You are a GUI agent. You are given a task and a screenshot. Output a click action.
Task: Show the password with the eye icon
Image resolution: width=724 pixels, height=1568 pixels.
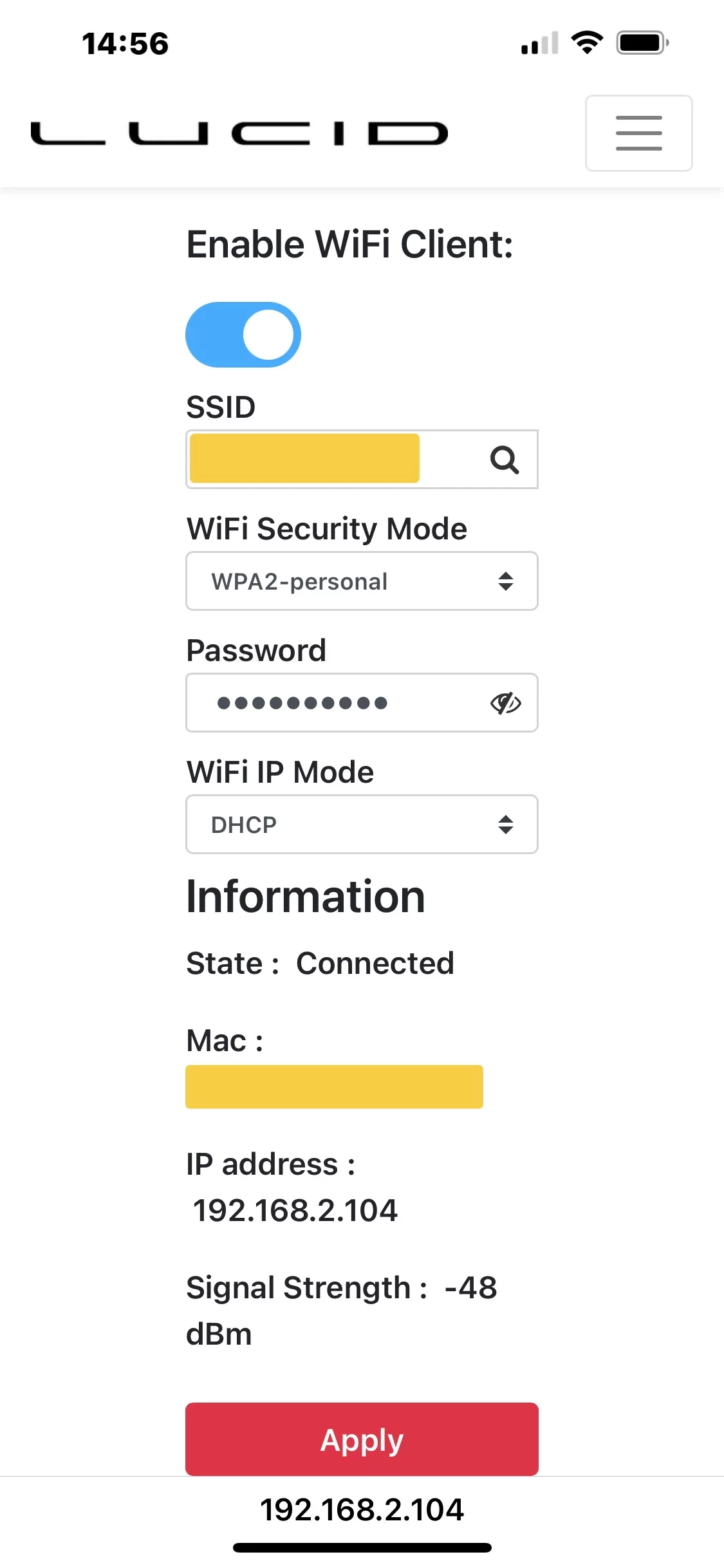coord(506,703)
